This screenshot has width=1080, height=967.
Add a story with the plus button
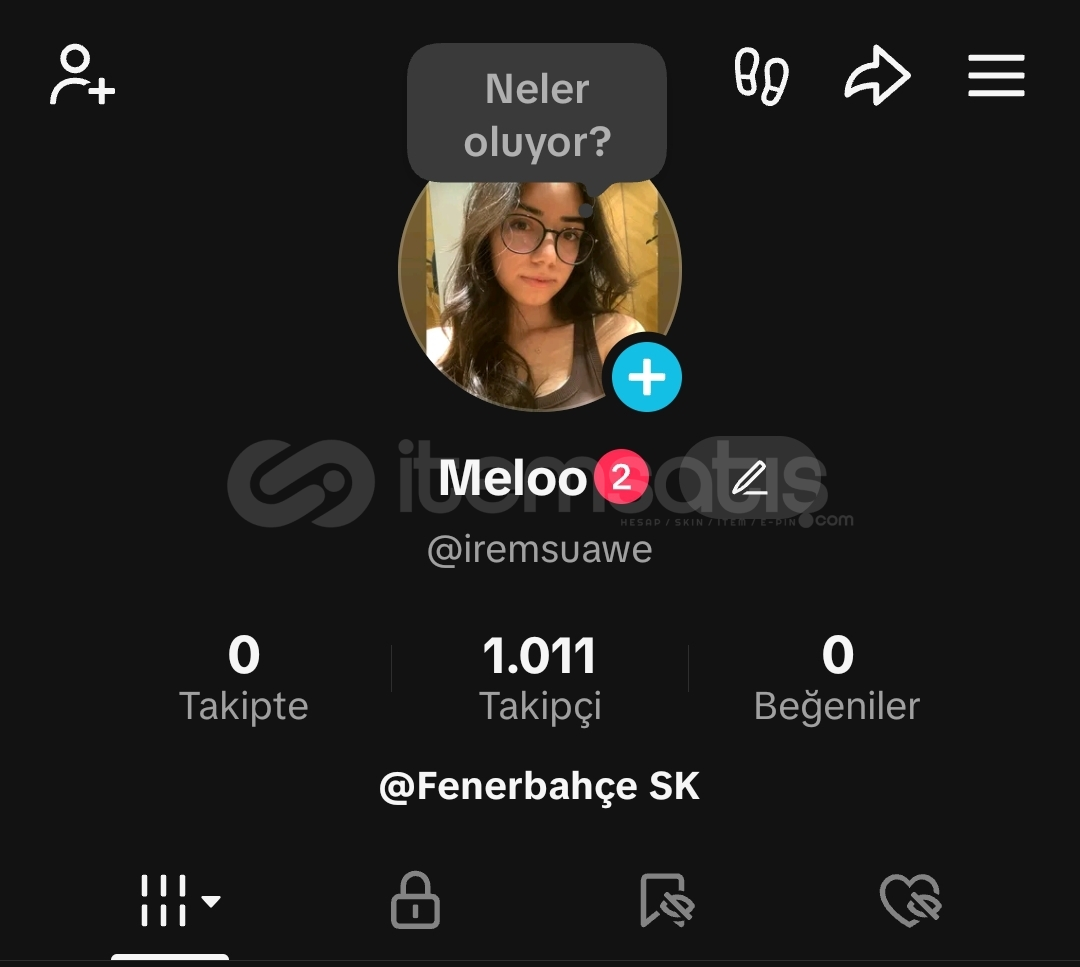click(647, 378)
